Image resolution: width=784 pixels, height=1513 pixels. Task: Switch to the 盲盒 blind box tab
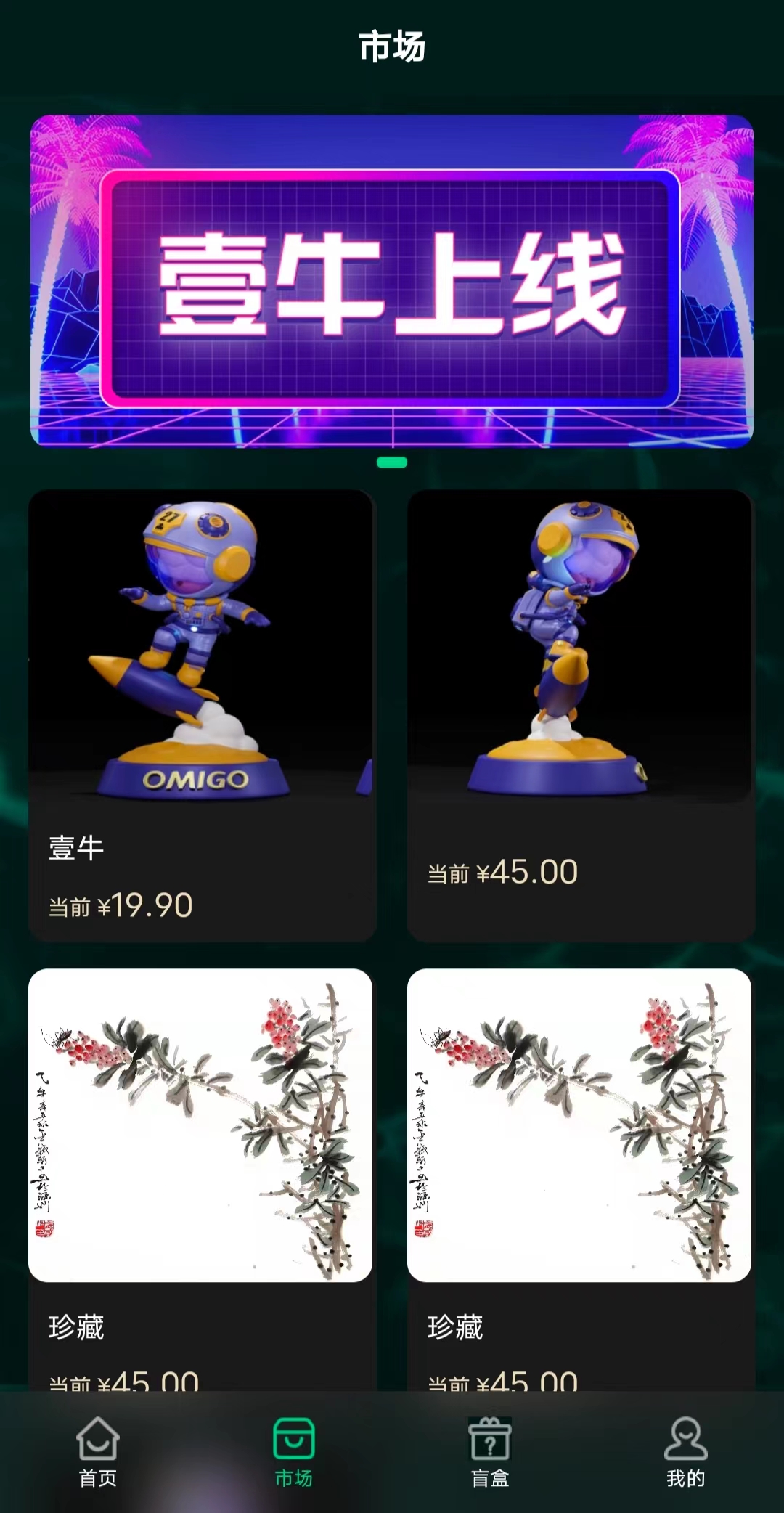pos(490,1451)
